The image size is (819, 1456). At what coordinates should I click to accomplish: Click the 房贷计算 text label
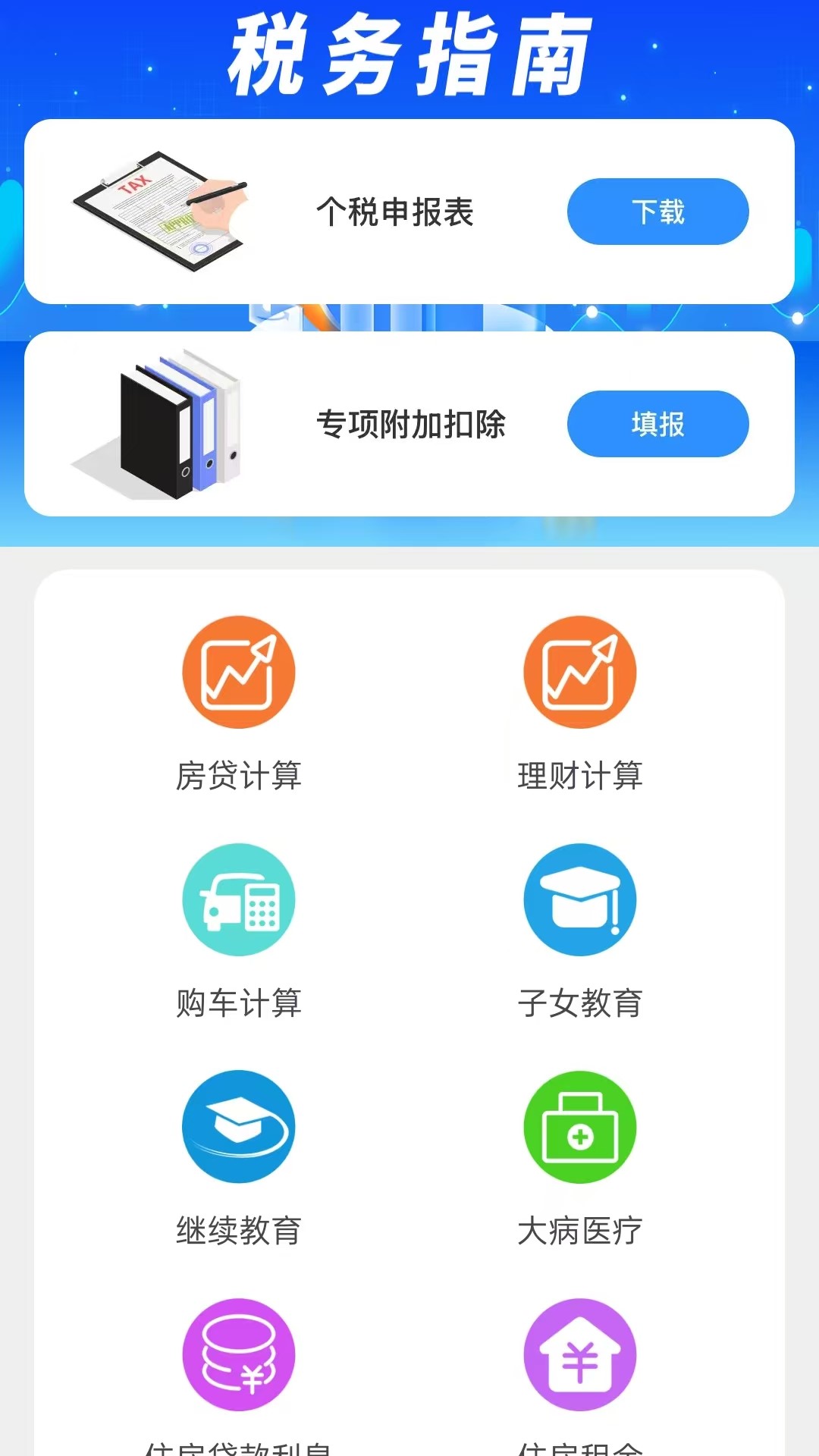[x=238, y=775]
